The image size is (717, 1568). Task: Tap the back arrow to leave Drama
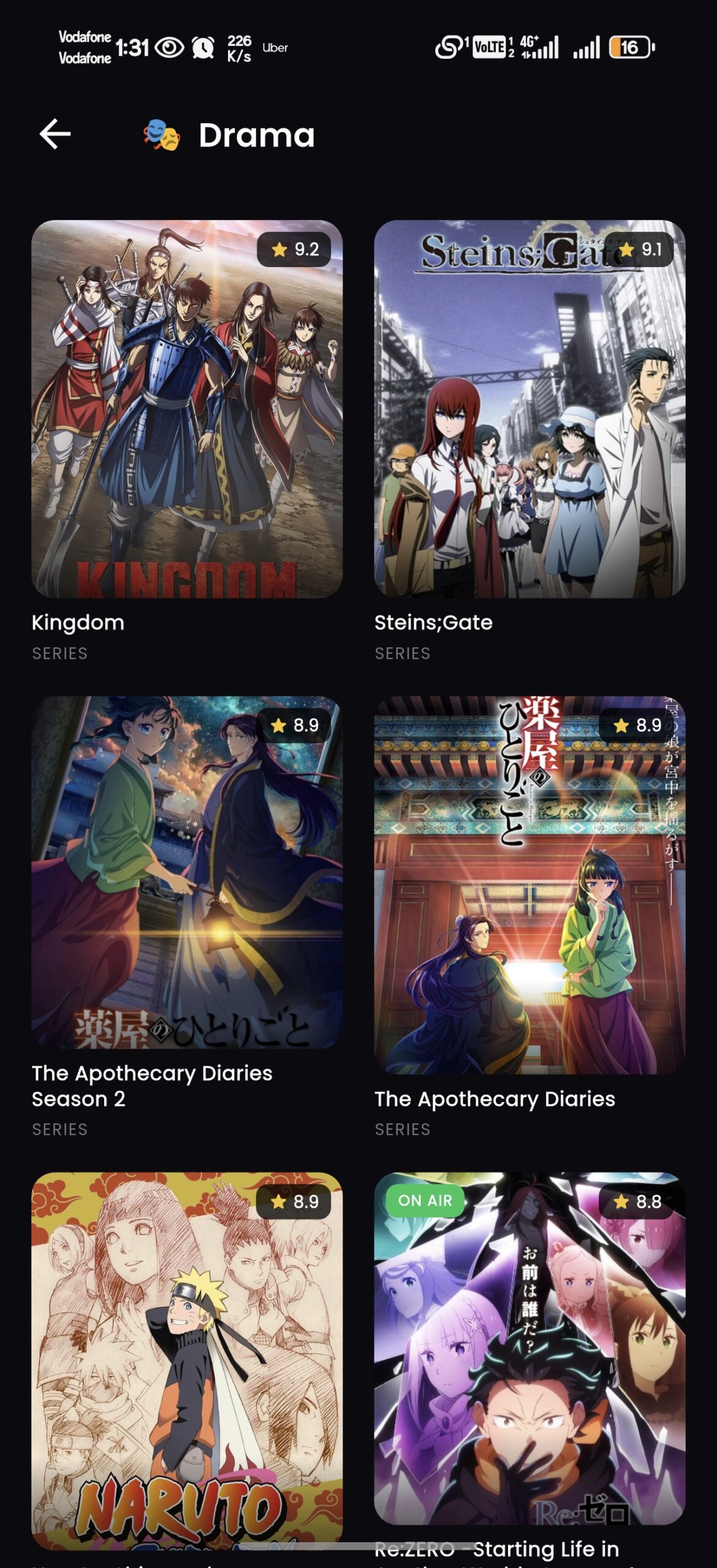click(x=56, y=135)
